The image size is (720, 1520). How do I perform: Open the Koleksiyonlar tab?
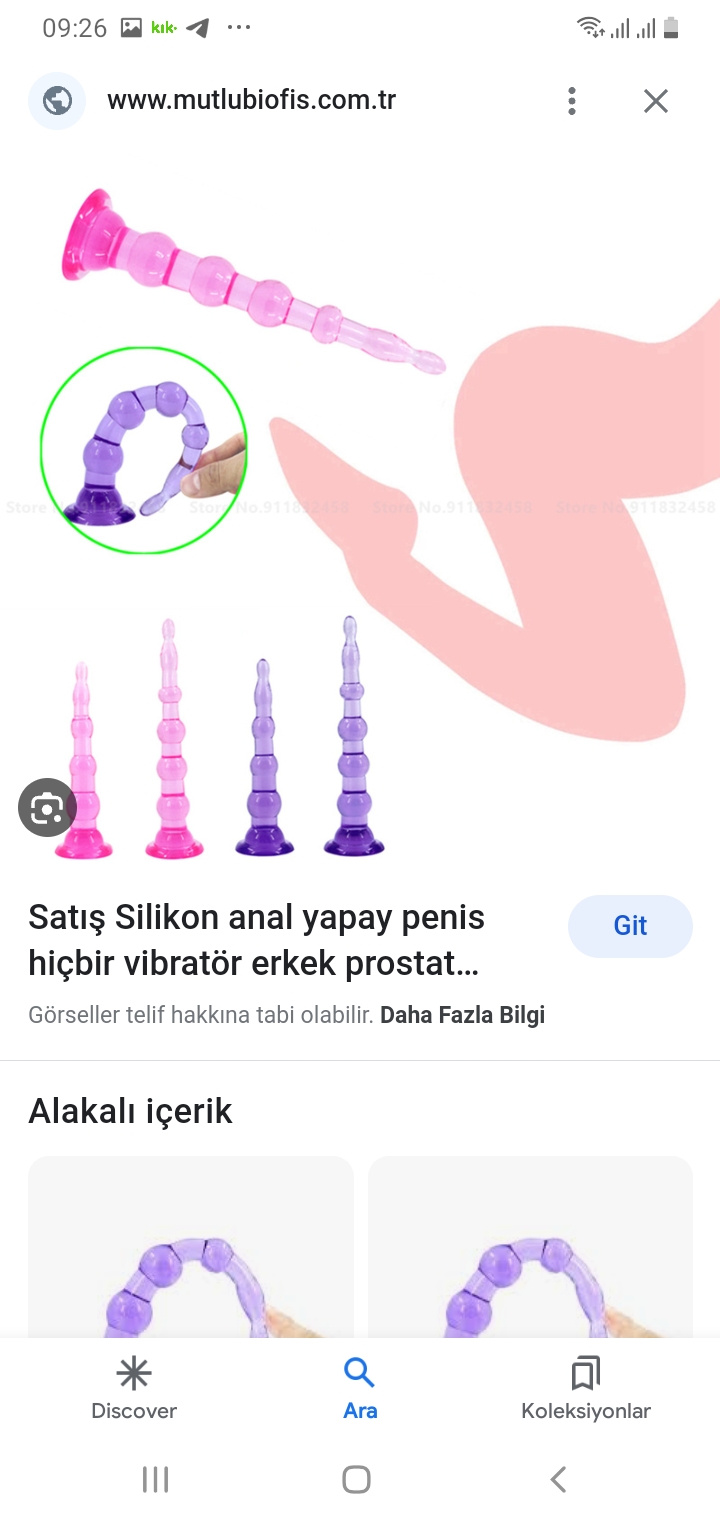(x=586, y=1389)
